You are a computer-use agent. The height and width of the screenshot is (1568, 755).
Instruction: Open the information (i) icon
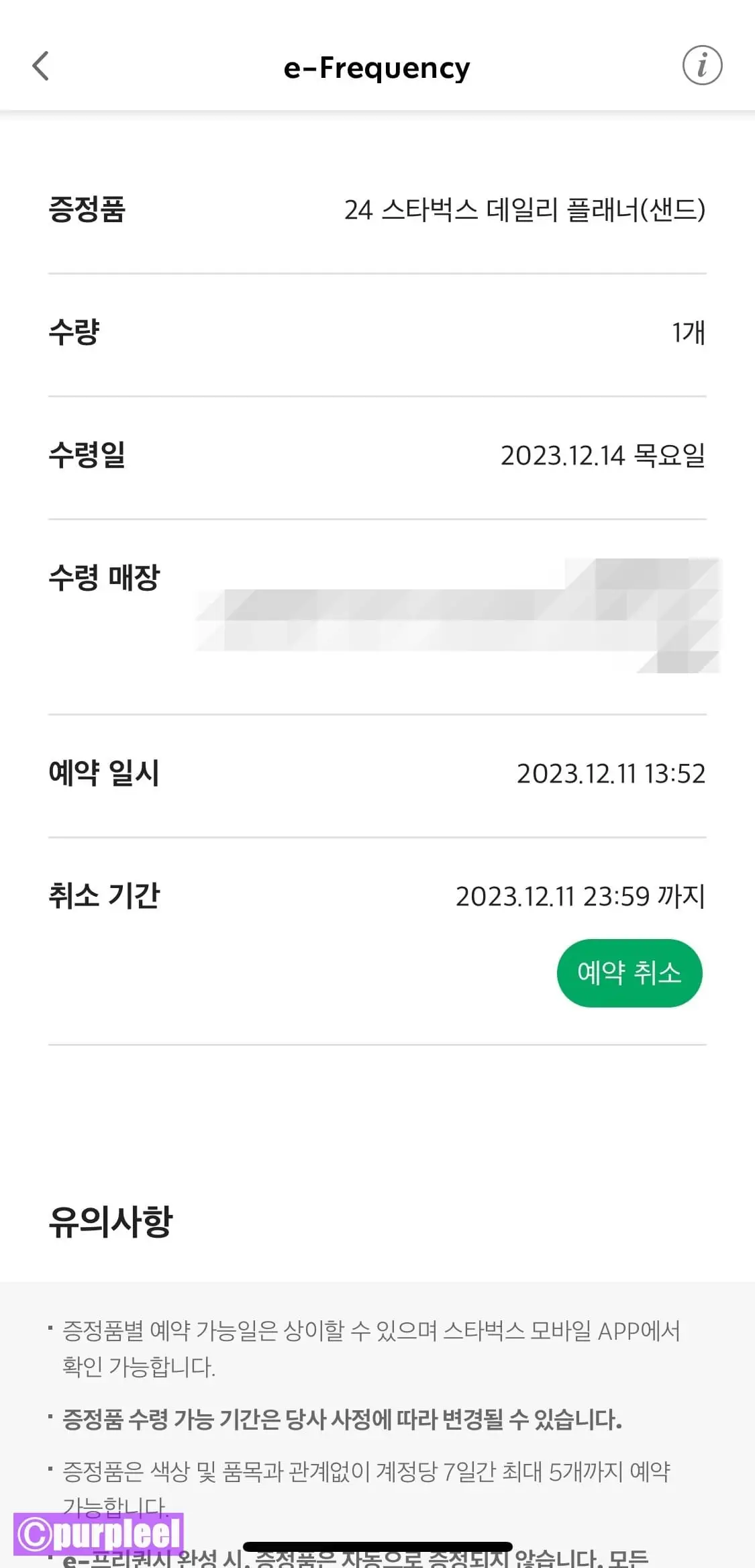pyautogui.click(x=703, y=65)
